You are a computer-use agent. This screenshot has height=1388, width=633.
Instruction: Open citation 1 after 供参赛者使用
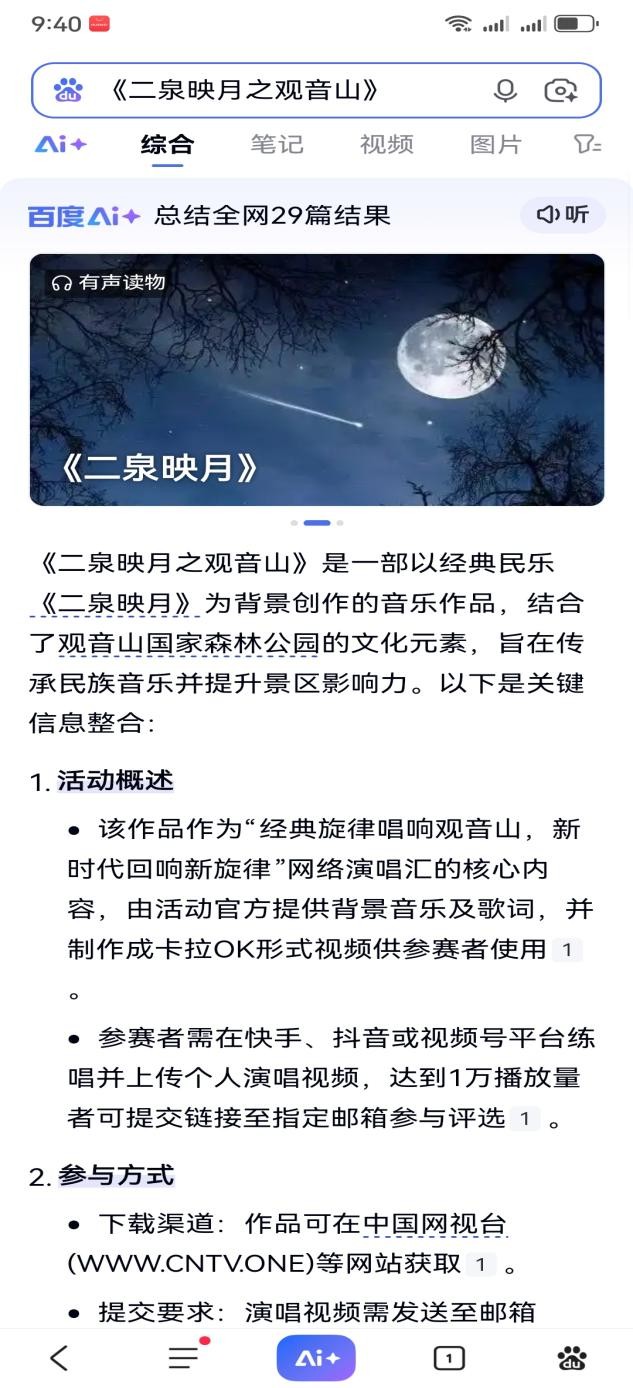[x=567, y=949]
